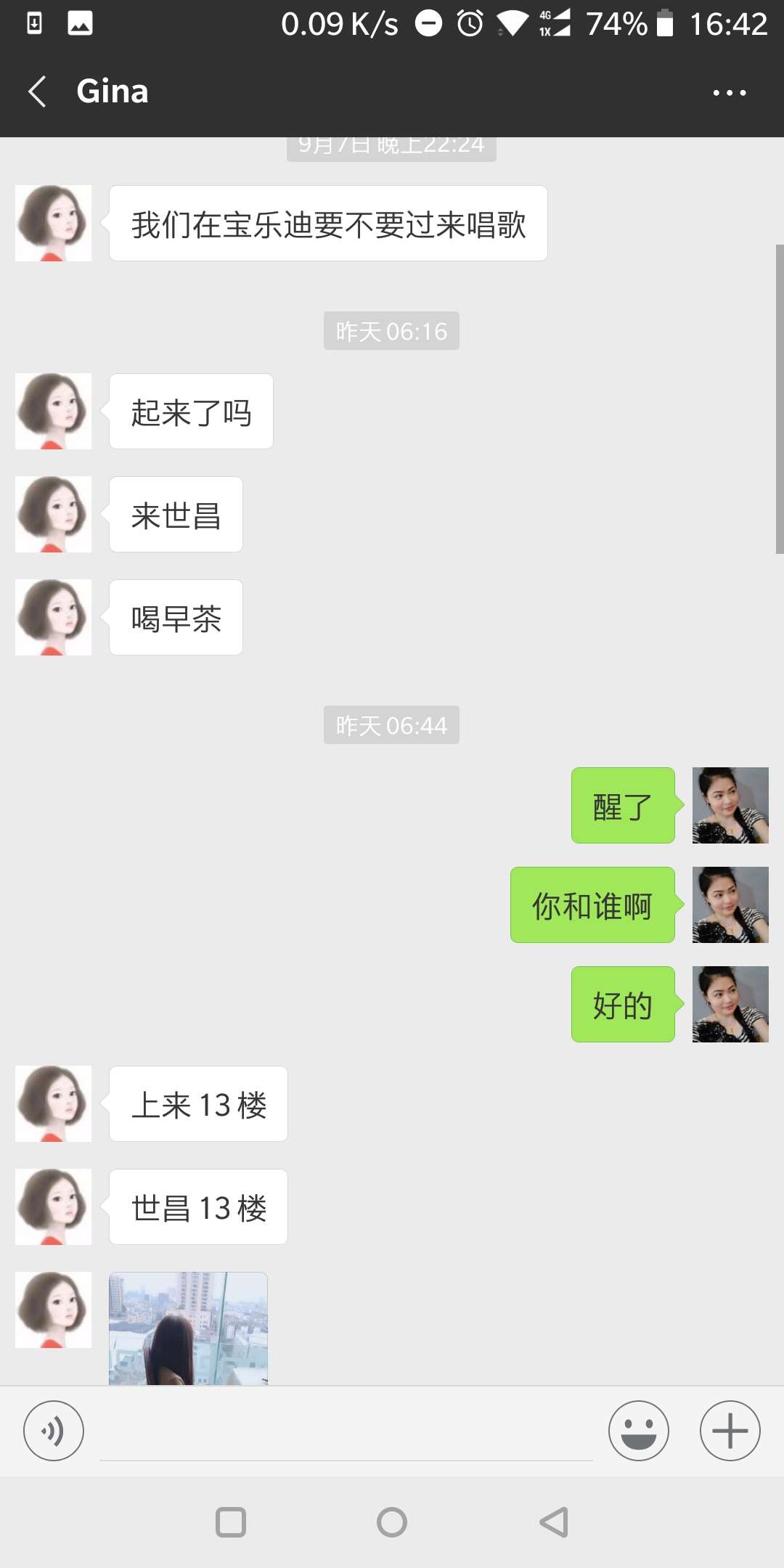Tap your own profile avatar

click(730, 806)
